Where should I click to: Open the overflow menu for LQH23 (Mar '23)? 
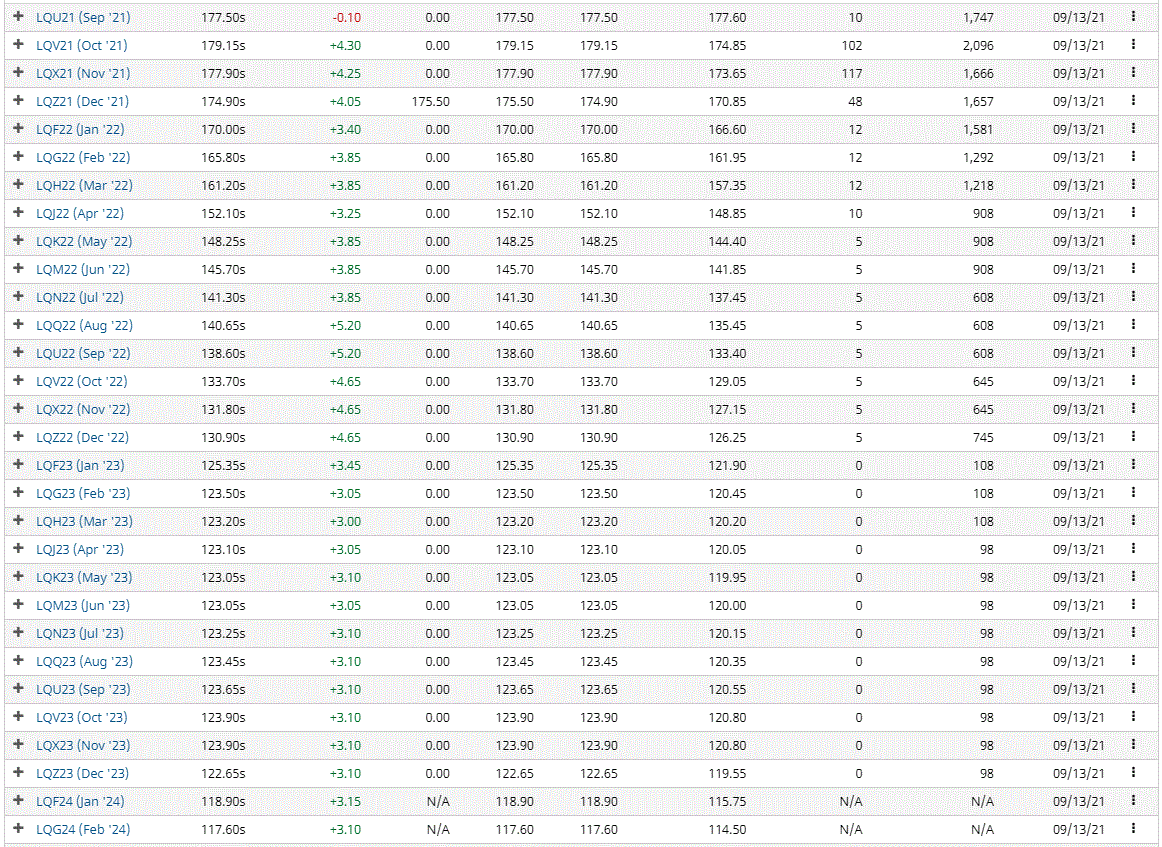1133,521
